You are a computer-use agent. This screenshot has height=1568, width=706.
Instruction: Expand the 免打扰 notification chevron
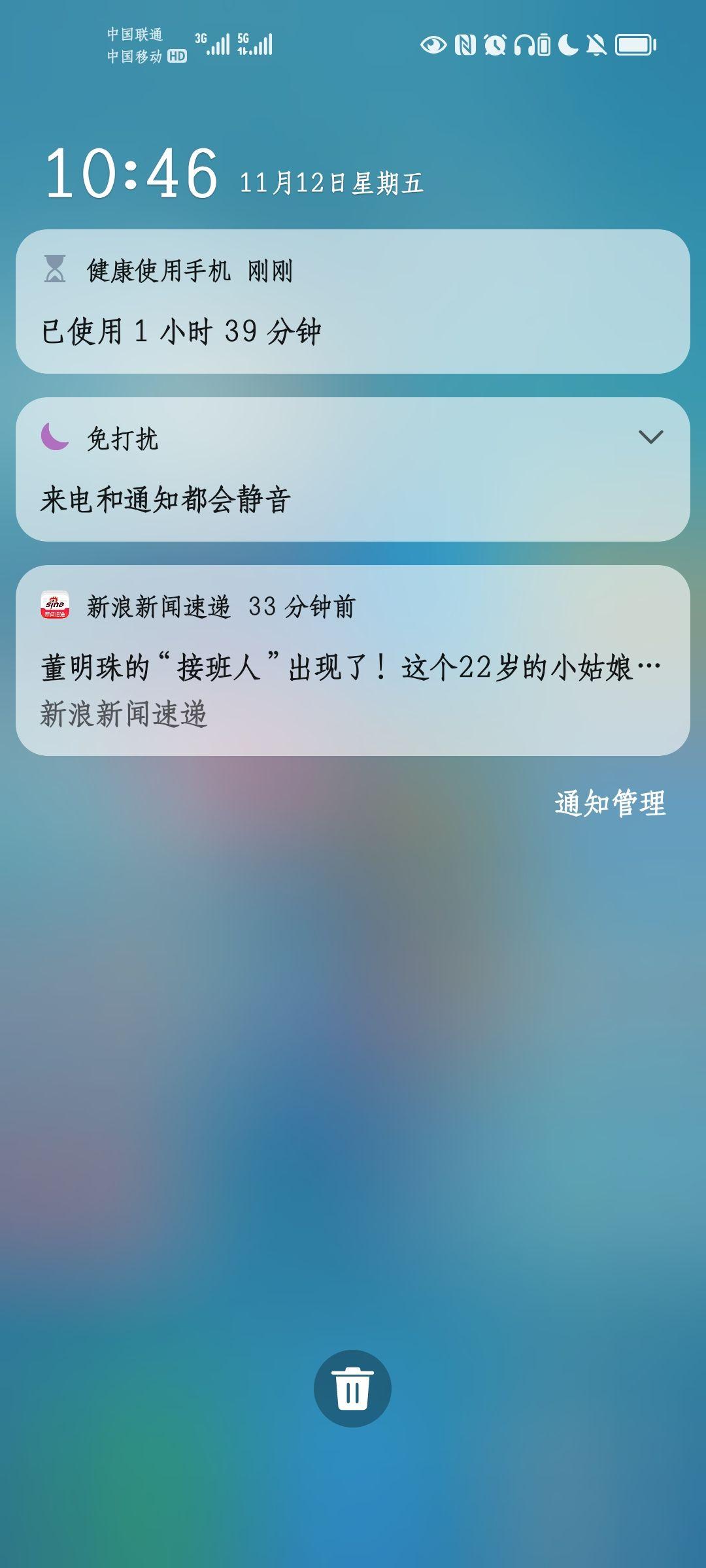650,437
